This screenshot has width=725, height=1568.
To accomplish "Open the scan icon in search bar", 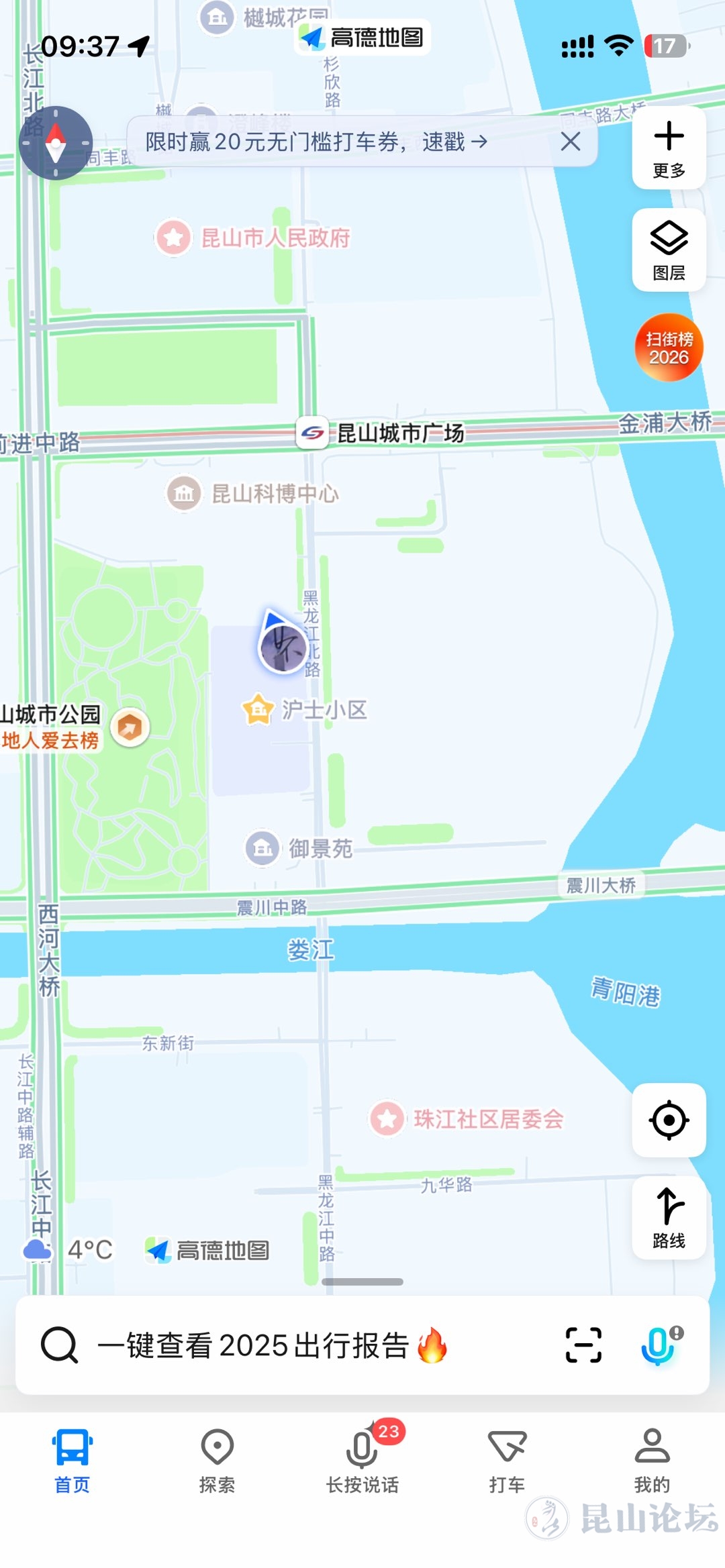I will coord(583,1345).
